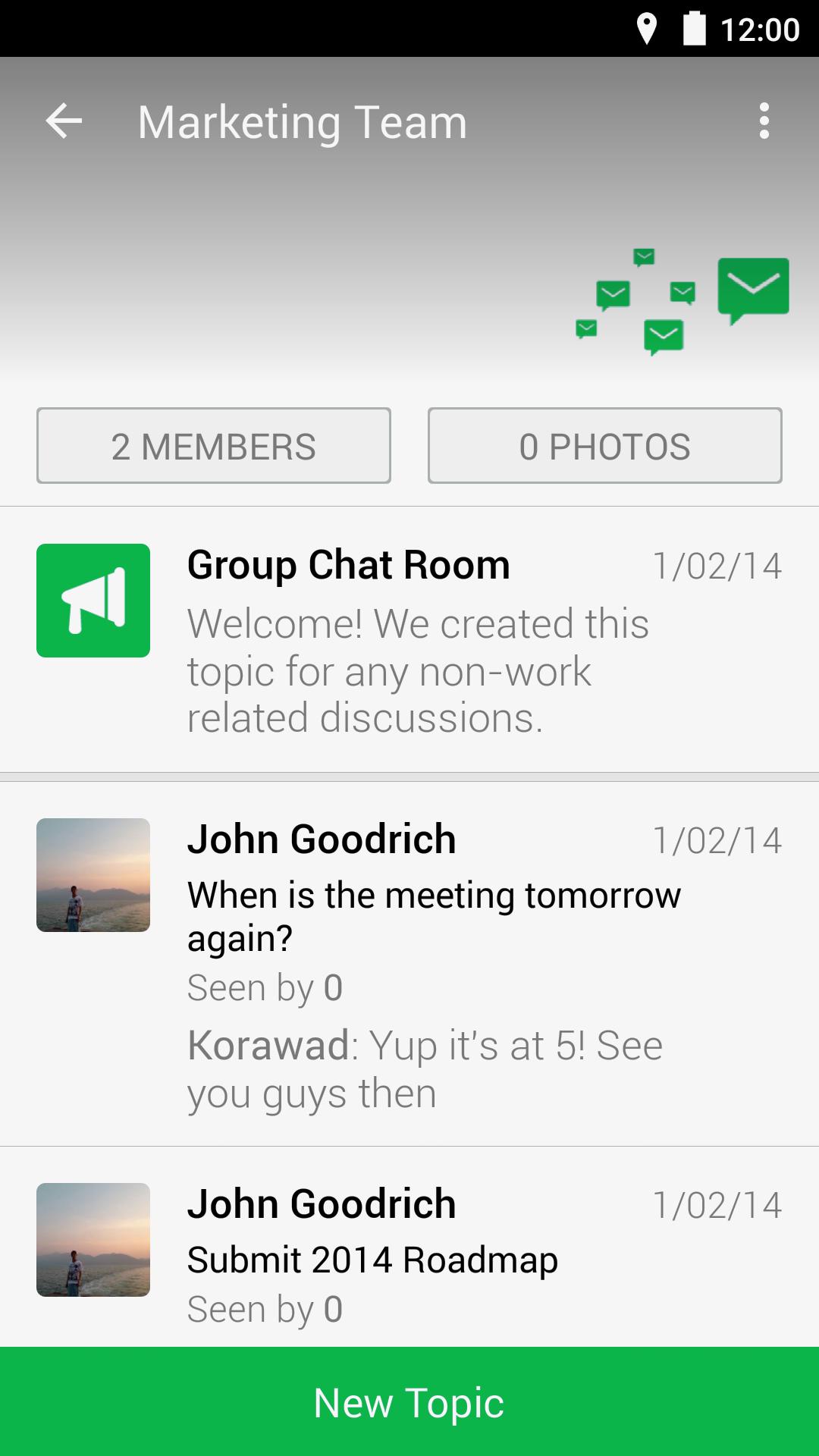
Task: View the 2 Members list
Action: 214,446
